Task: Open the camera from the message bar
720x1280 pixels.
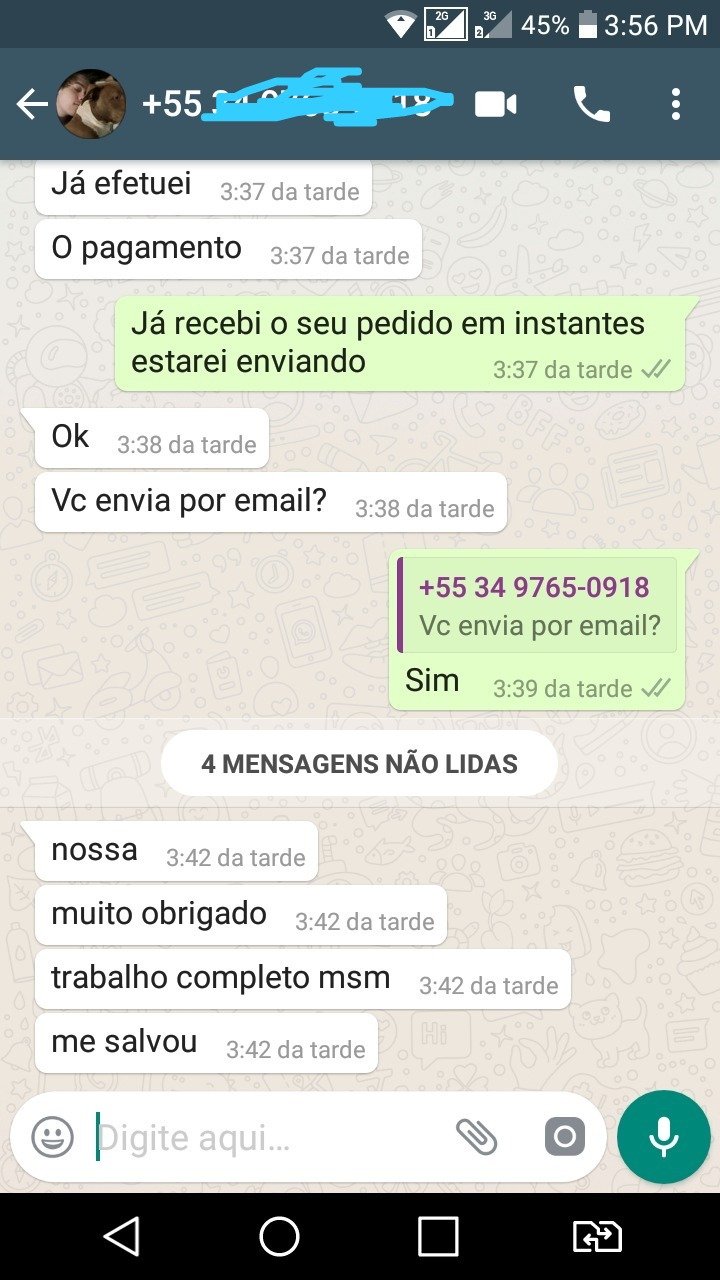Action: click(564, 1137)
